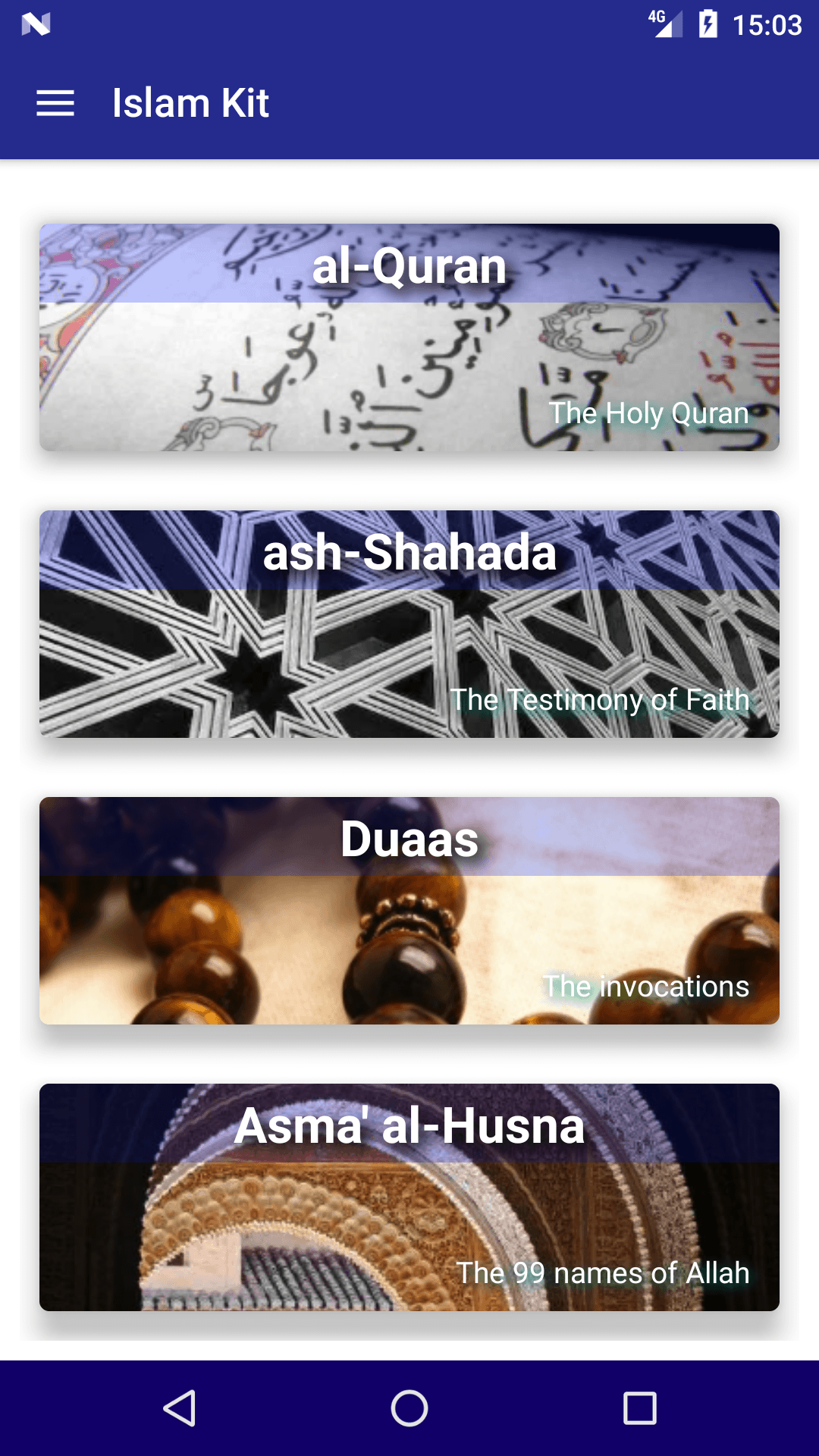819x1456 pixels.
Task: Tap 'The Holy Quran' subtitle text
Action: tap(648, 414)
